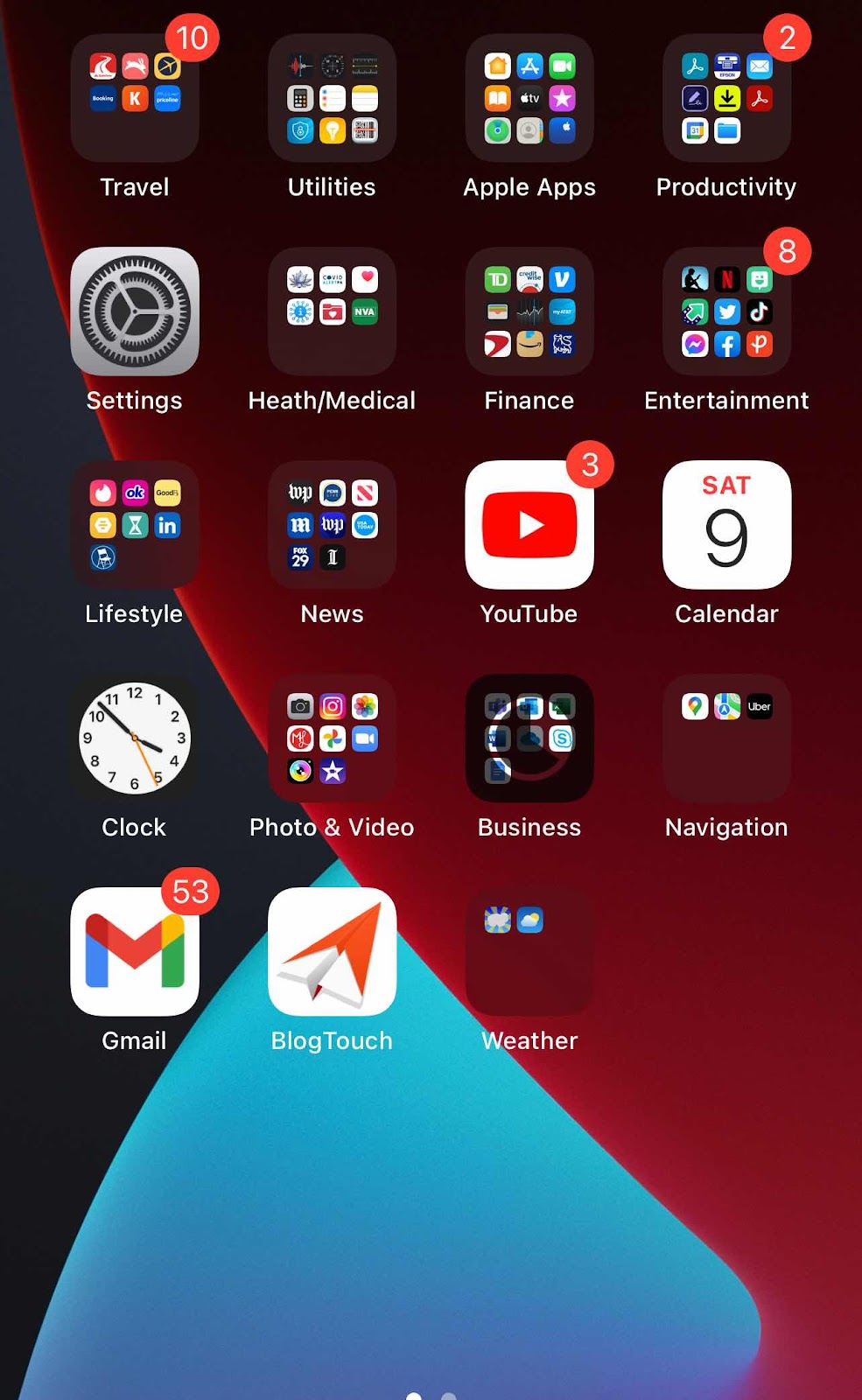This screenshot has height=1400, width=862.
Task: Open the Heath/Medical folder
Action: pyautogui.click(x=332, y=311)
